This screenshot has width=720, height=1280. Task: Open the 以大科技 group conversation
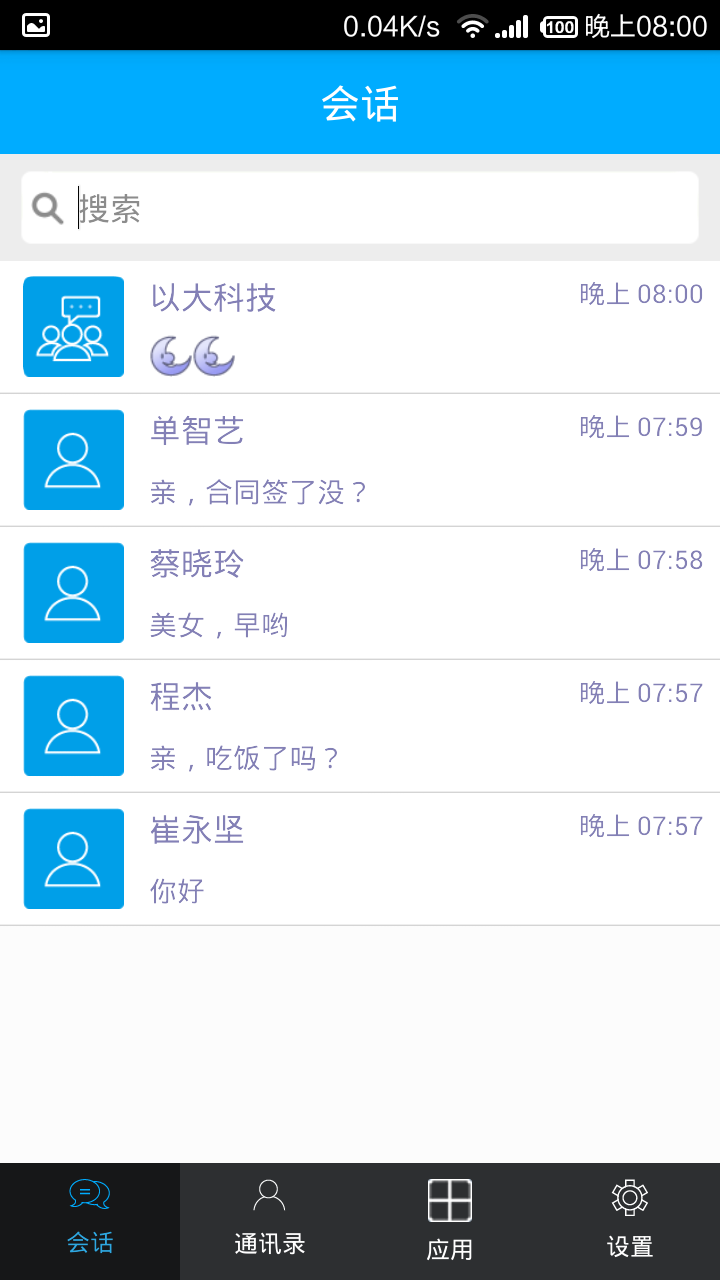[360, 327]
